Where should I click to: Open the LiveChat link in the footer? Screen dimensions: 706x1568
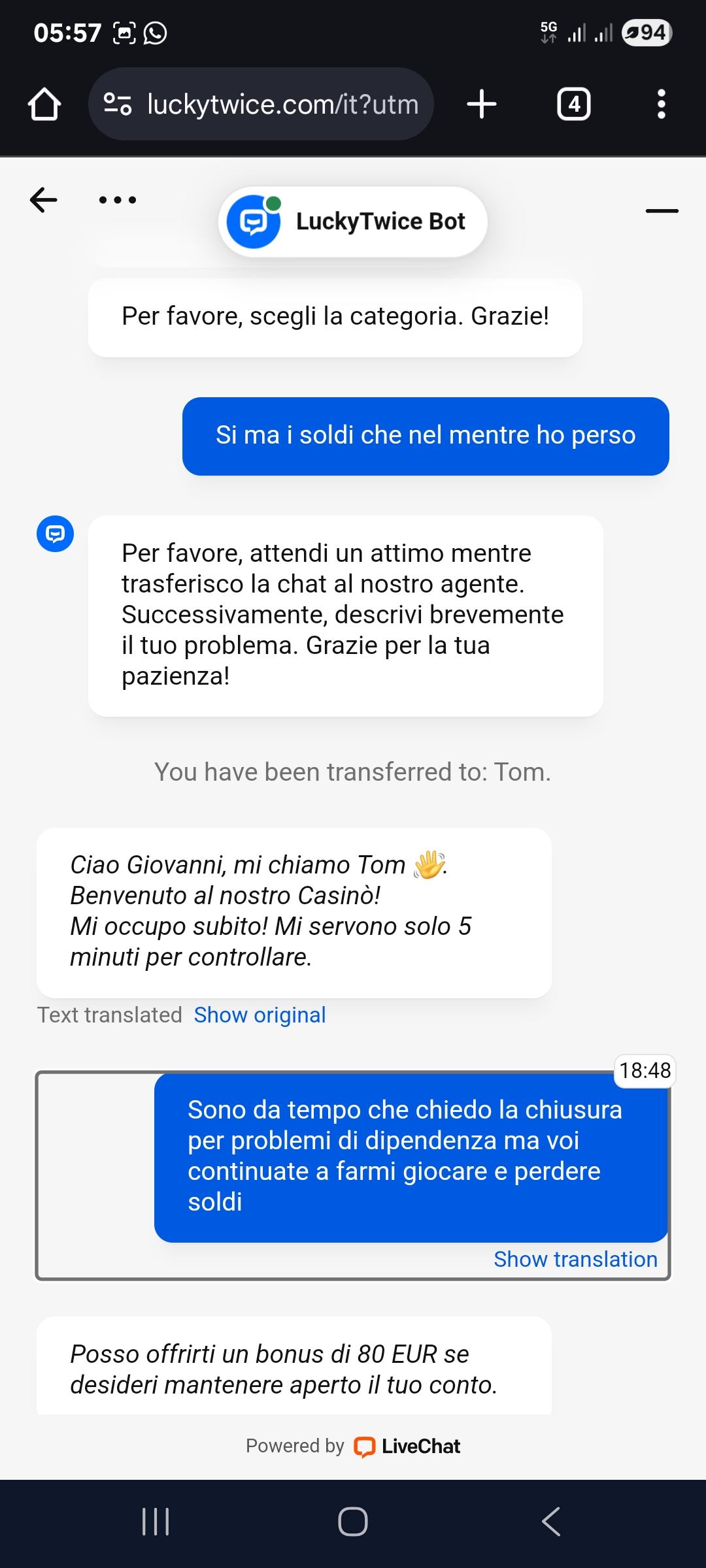[408, 1446]
